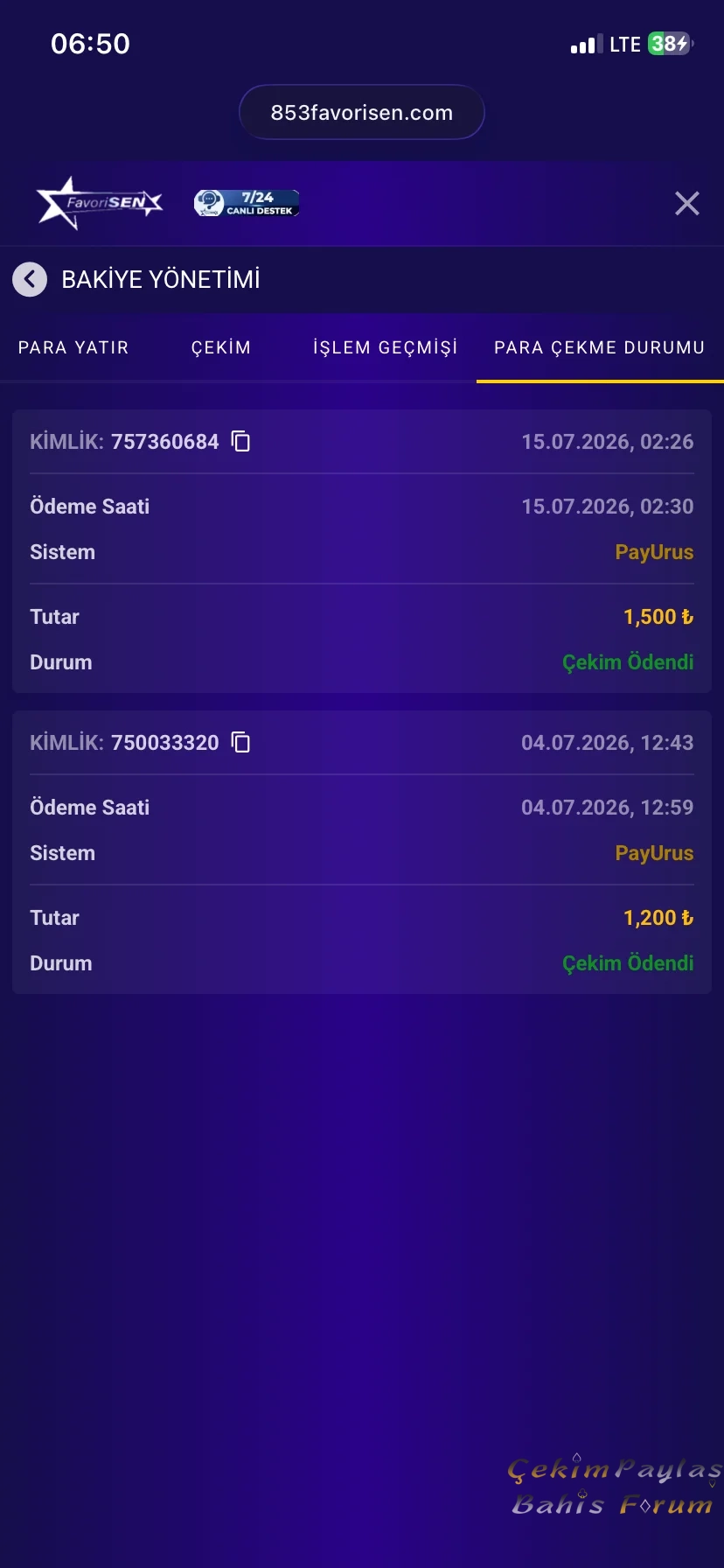Image resolution: width=724 pixels, height=1568 pixels.
Task: Switch to the Çekim tab
Action: pos(221,347)
